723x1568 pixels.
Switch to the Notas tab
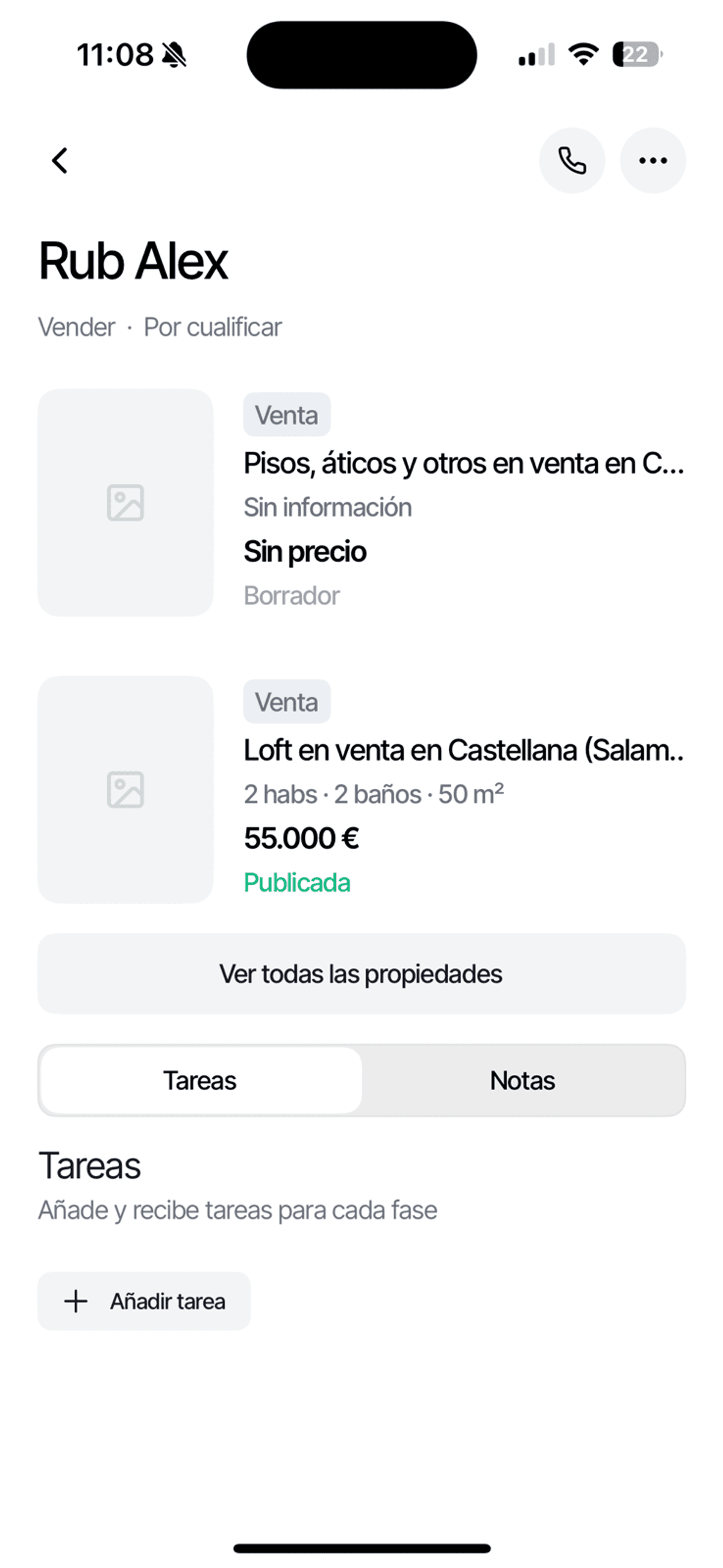522,1081
